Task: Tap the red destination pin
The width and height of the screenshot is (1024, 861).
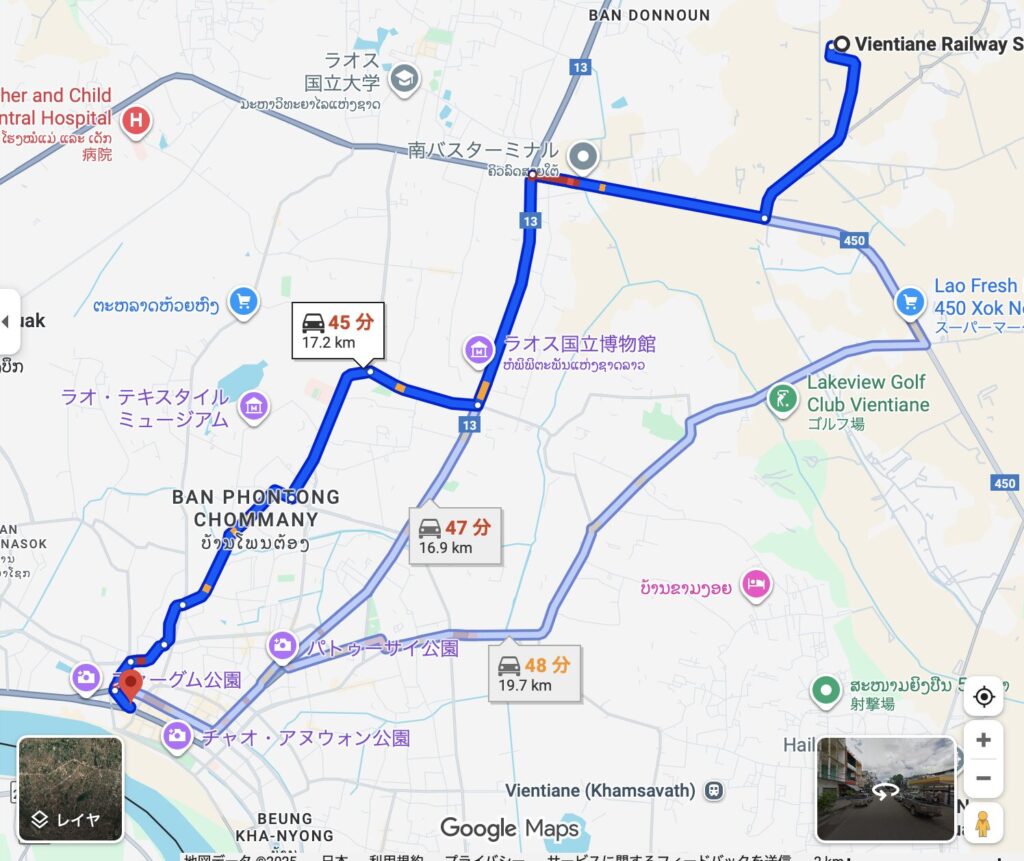Action: point(129,686)
